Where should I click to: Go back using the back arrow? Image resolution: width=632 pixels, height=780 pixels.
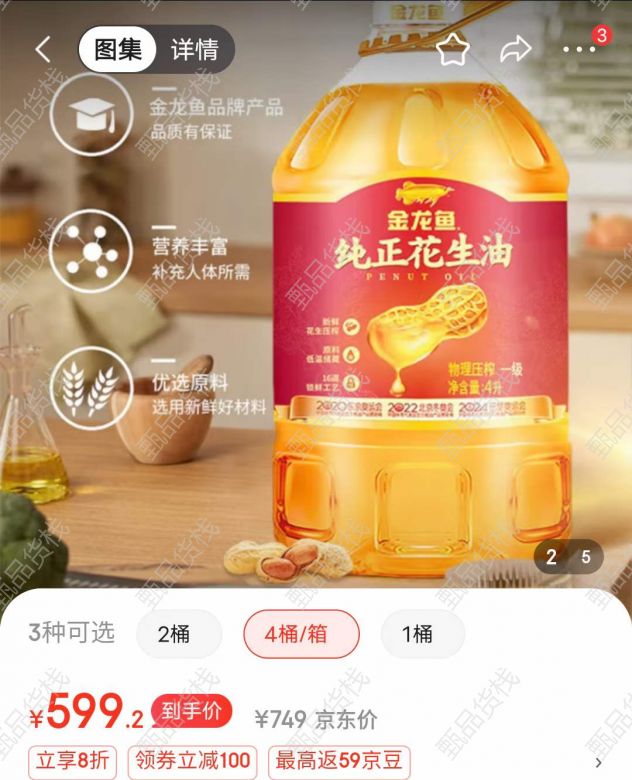[x=43, y=50]
